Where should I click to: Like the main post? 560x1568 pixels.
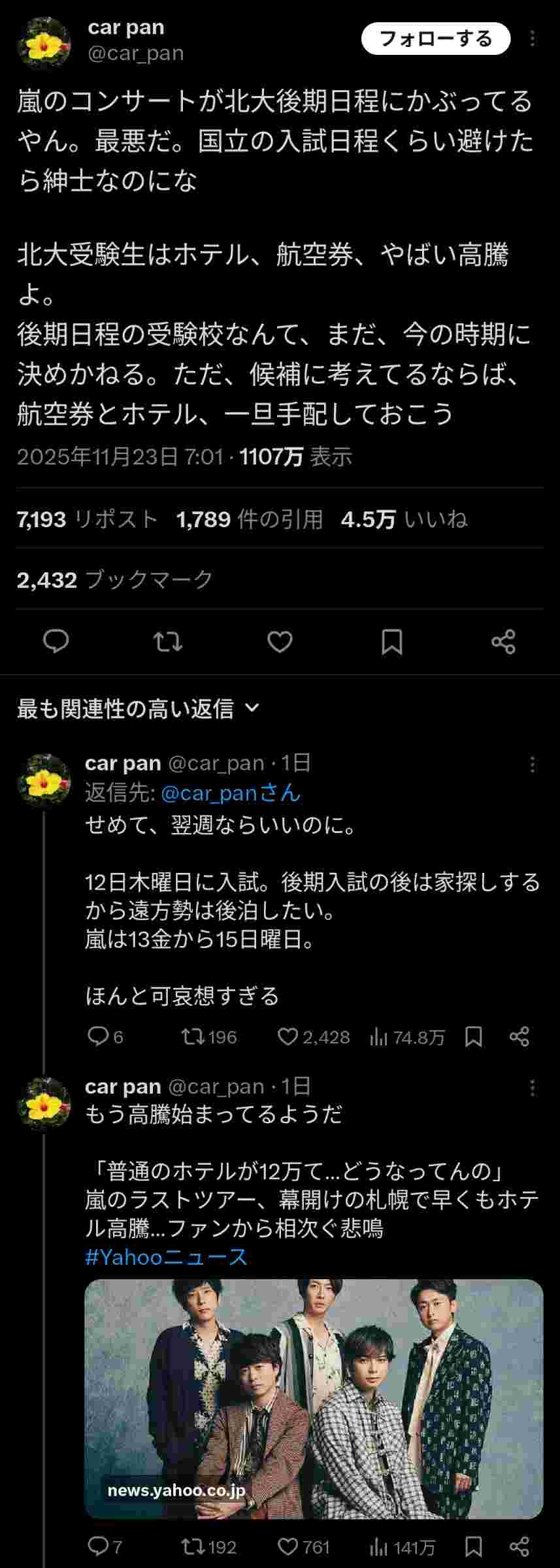pyautogui.click(x=280, y=642)
